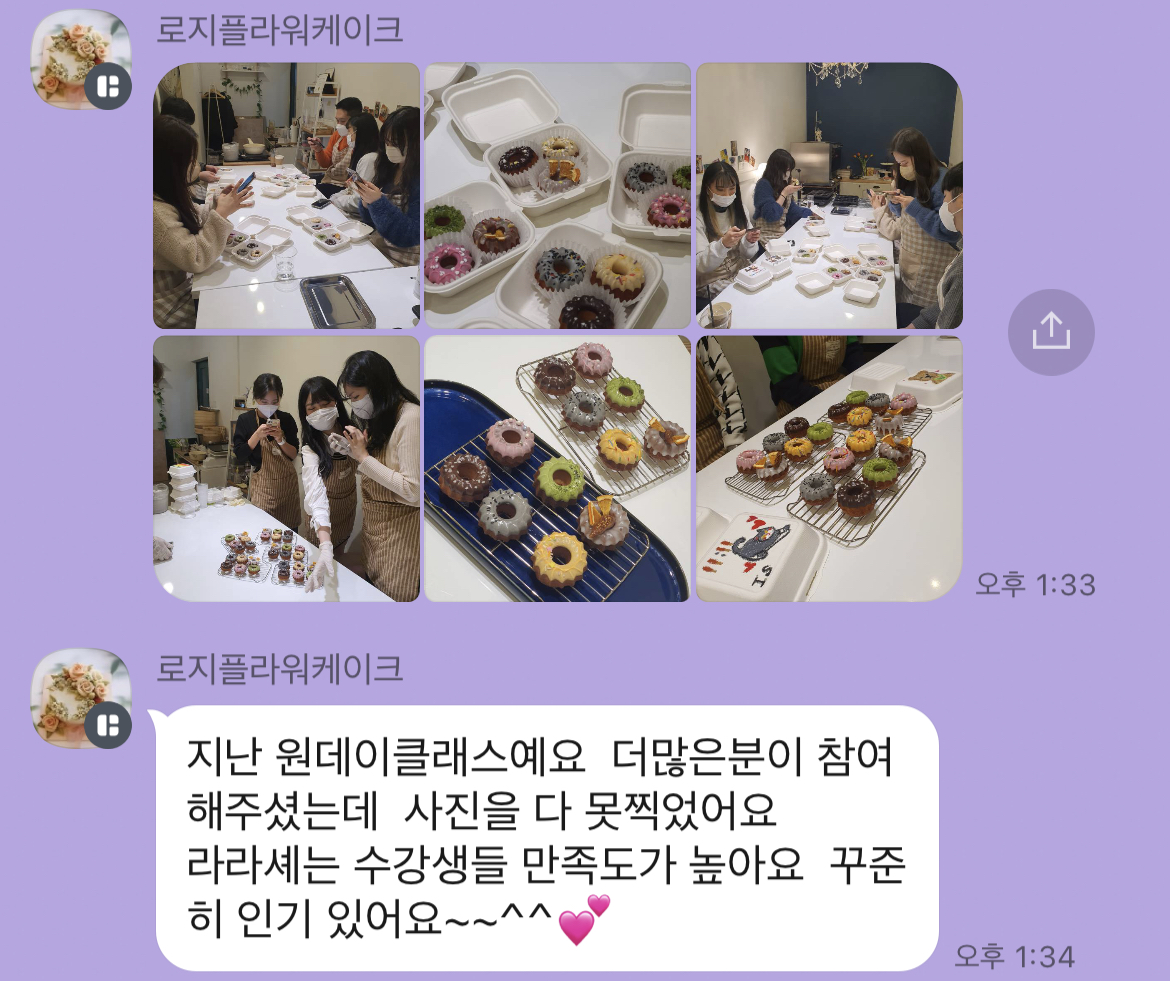Open photo of donuts with cat box
Screen dimensions: 1170x981
point(829,468)
